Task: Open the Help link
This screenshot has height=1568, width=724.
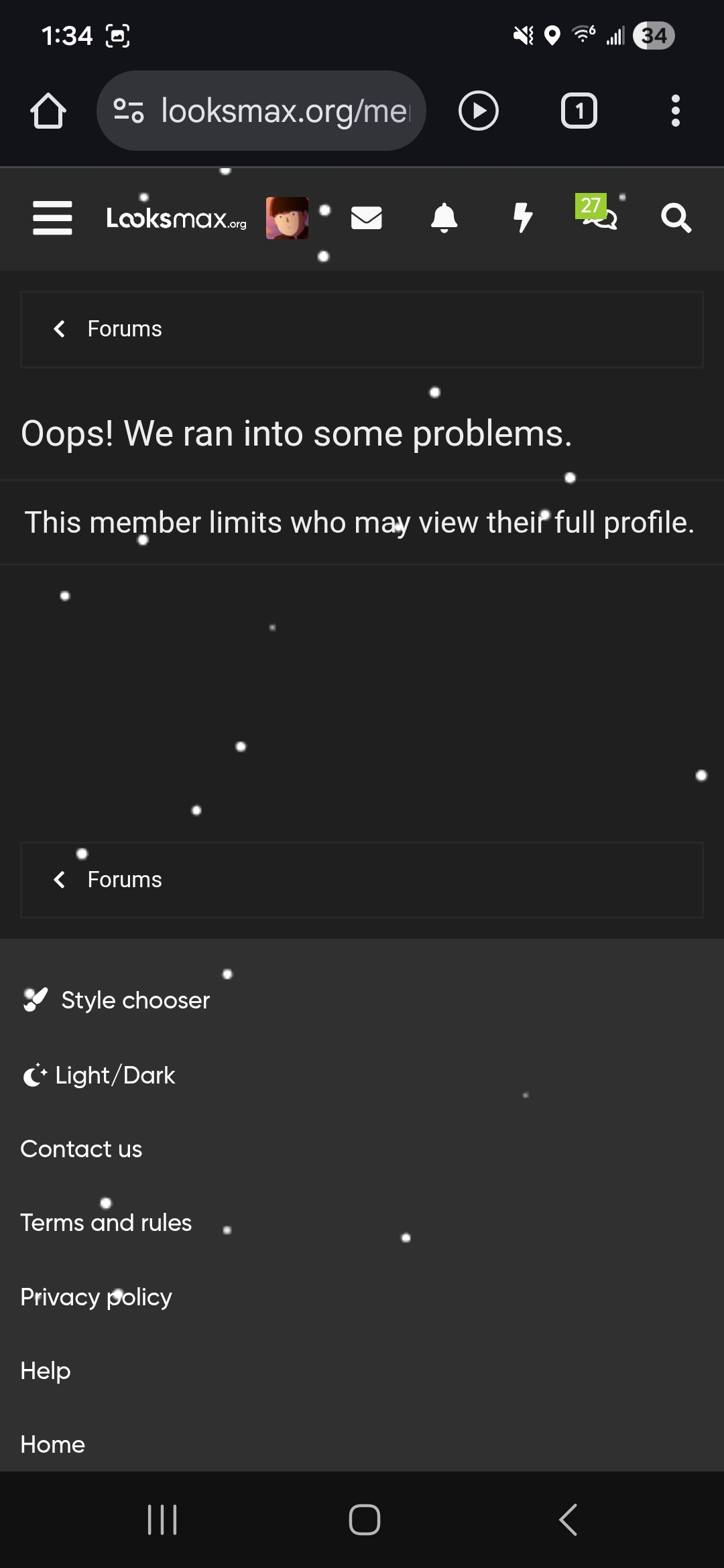Action: click(x=45, y=1371)
